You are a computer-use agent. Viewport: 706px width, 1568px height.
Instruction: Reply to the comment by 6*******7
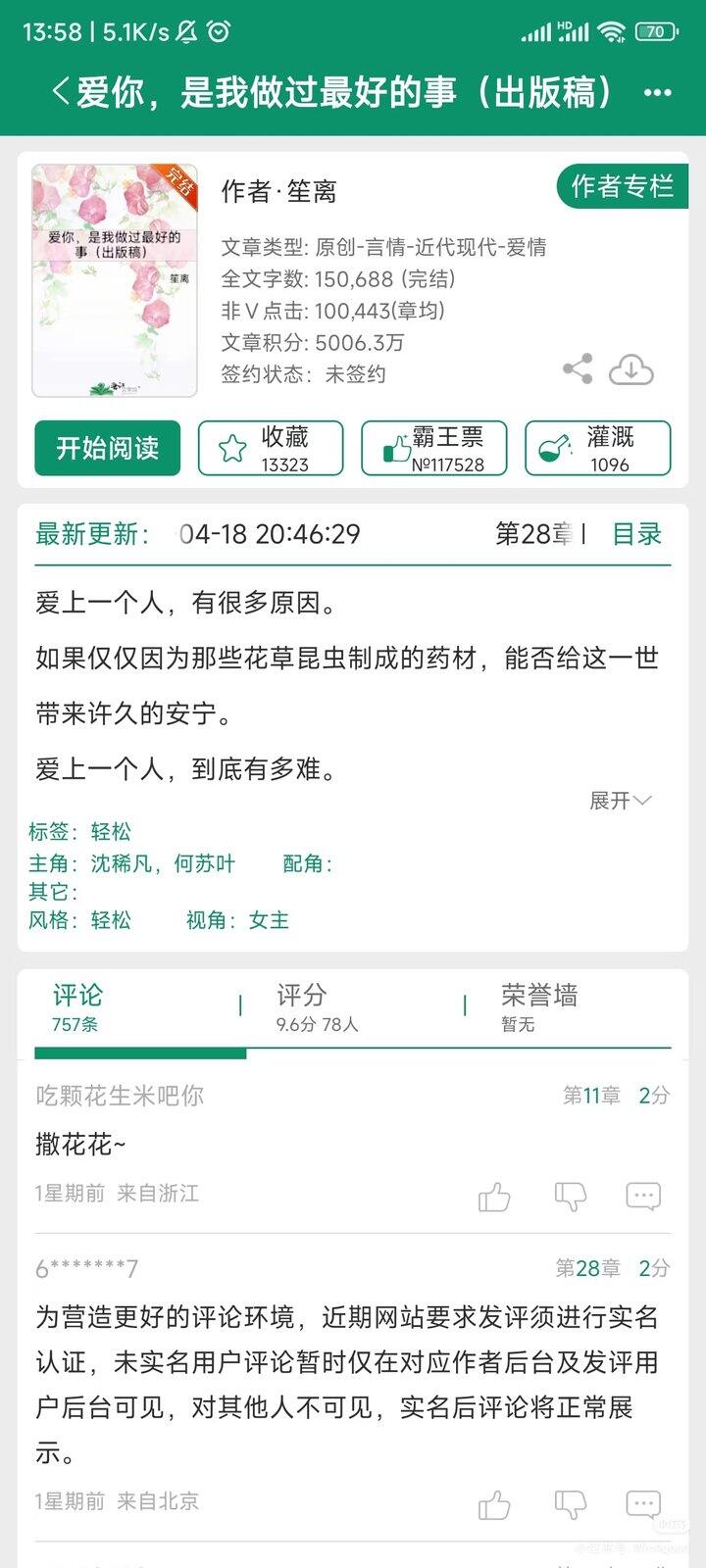[643, 1504]
